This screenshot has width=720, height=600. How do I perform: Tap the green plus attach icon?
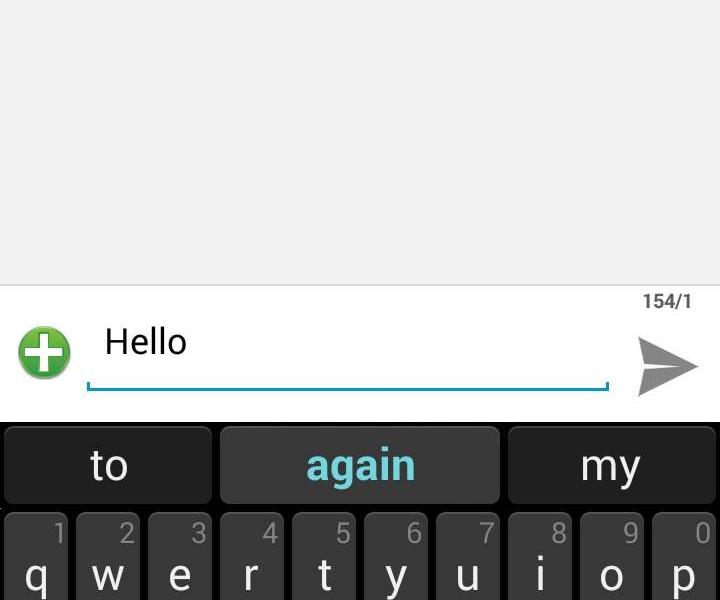44,353
